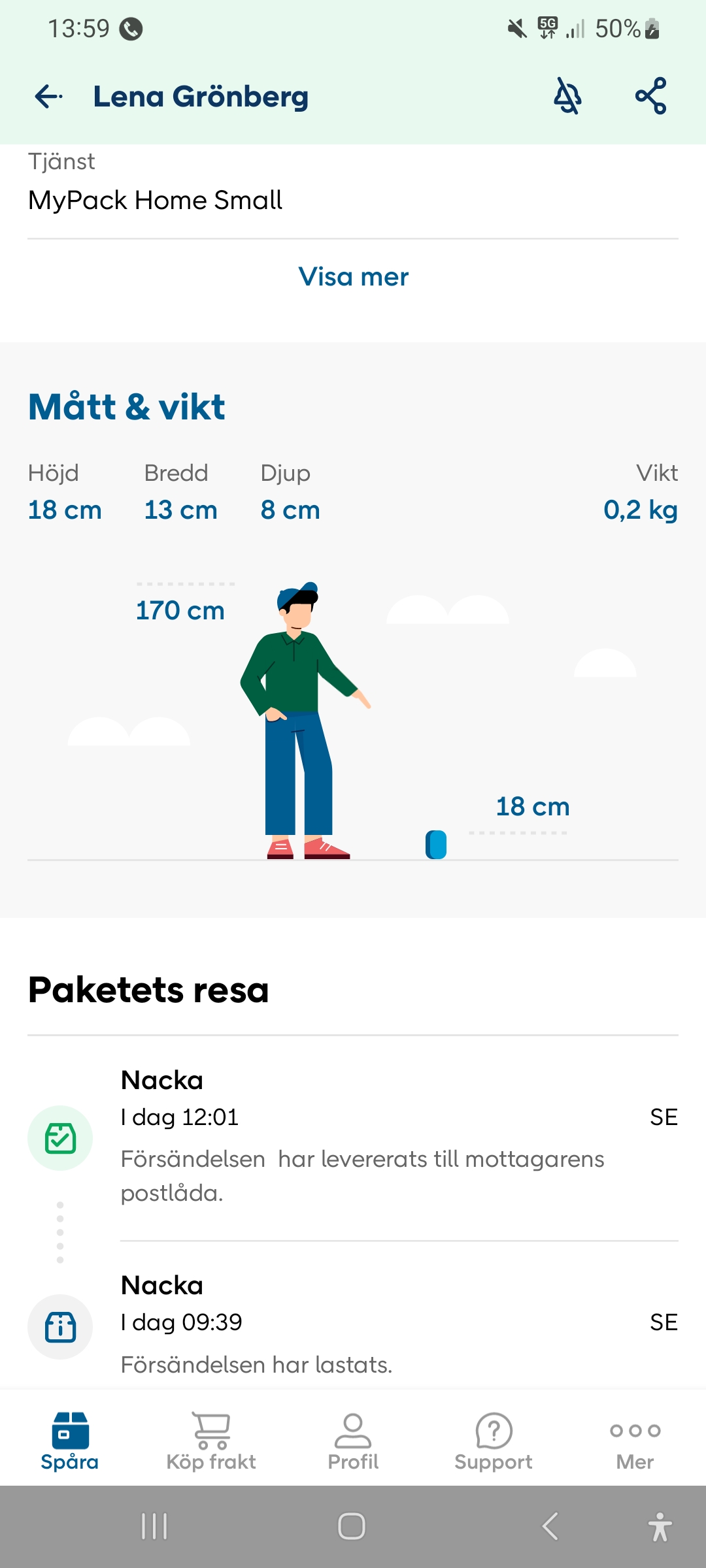Viewport: 706px width, 1568px height.
Task: Open recent apps from the navigation bar
Action: coord(155,1527)
